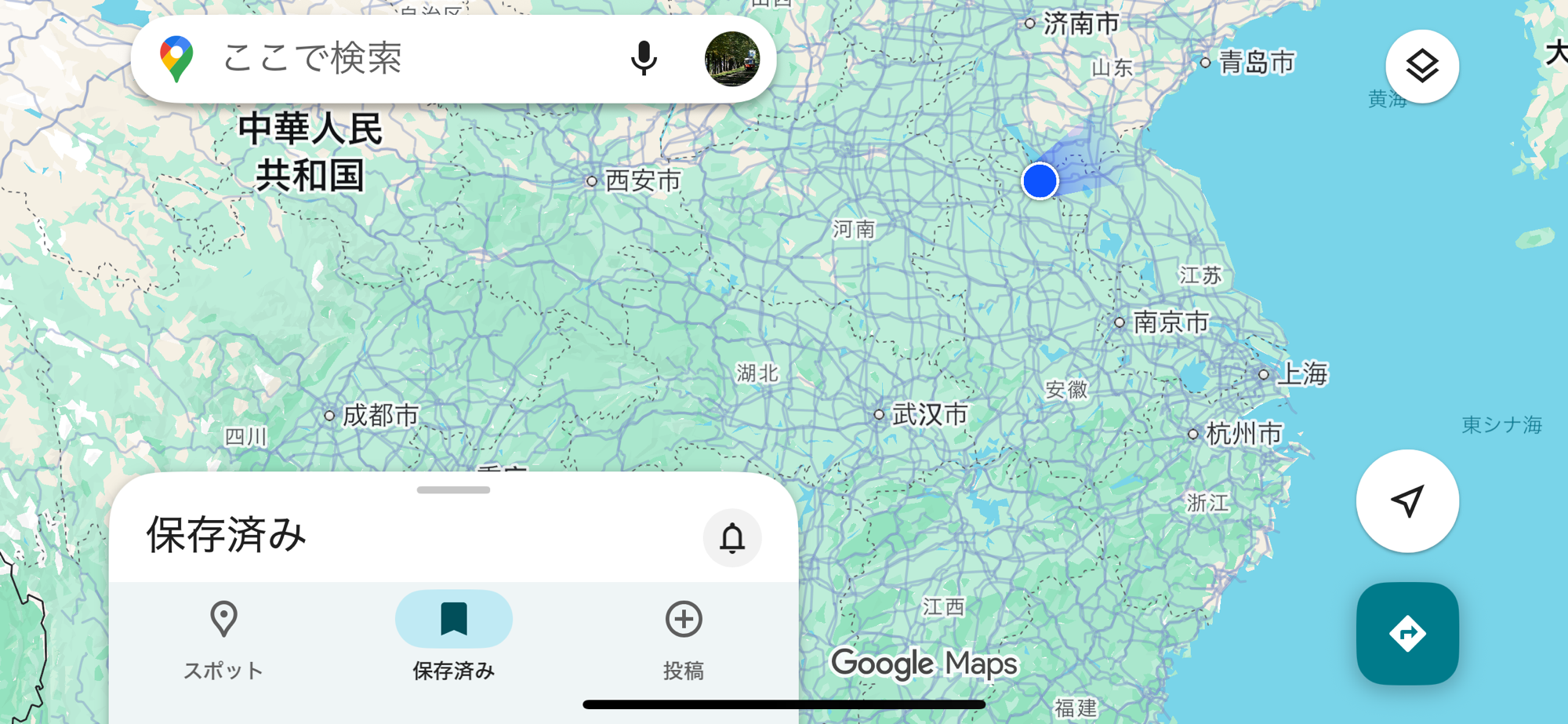Tap the blue current location dot
Screen dimensions: 1568x724
pos(1040,181)
